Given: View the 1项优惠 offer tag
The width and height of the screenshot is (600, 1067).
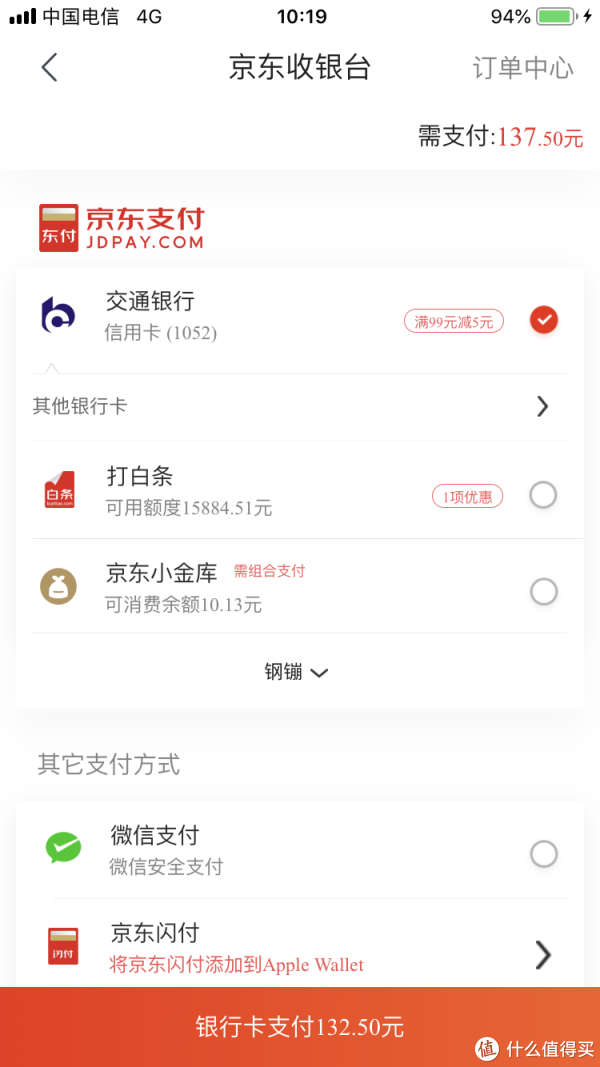Looking at the screenshot, I should coord(467,497).
